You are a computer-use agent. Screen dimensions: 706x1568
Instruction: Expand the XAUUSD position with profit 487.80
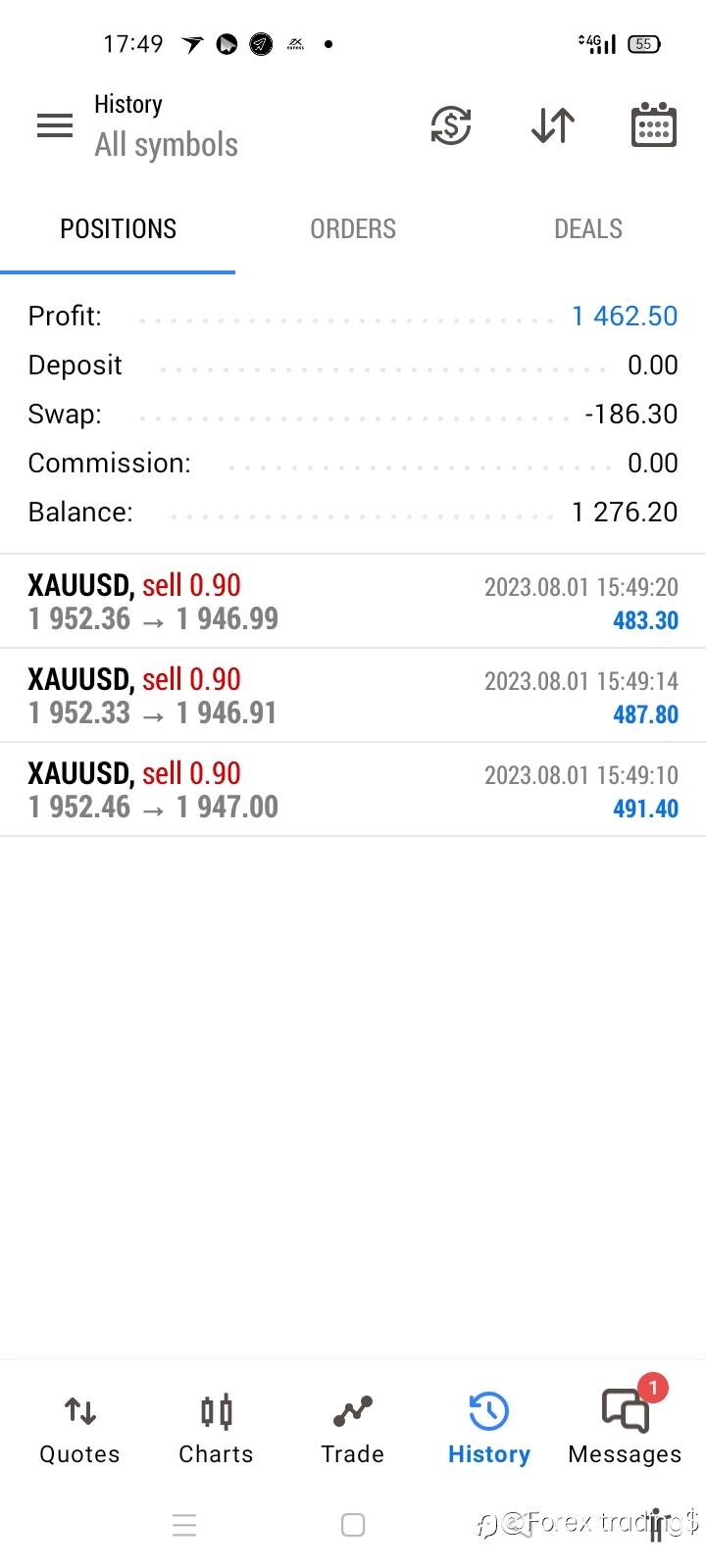coord(353,696)
